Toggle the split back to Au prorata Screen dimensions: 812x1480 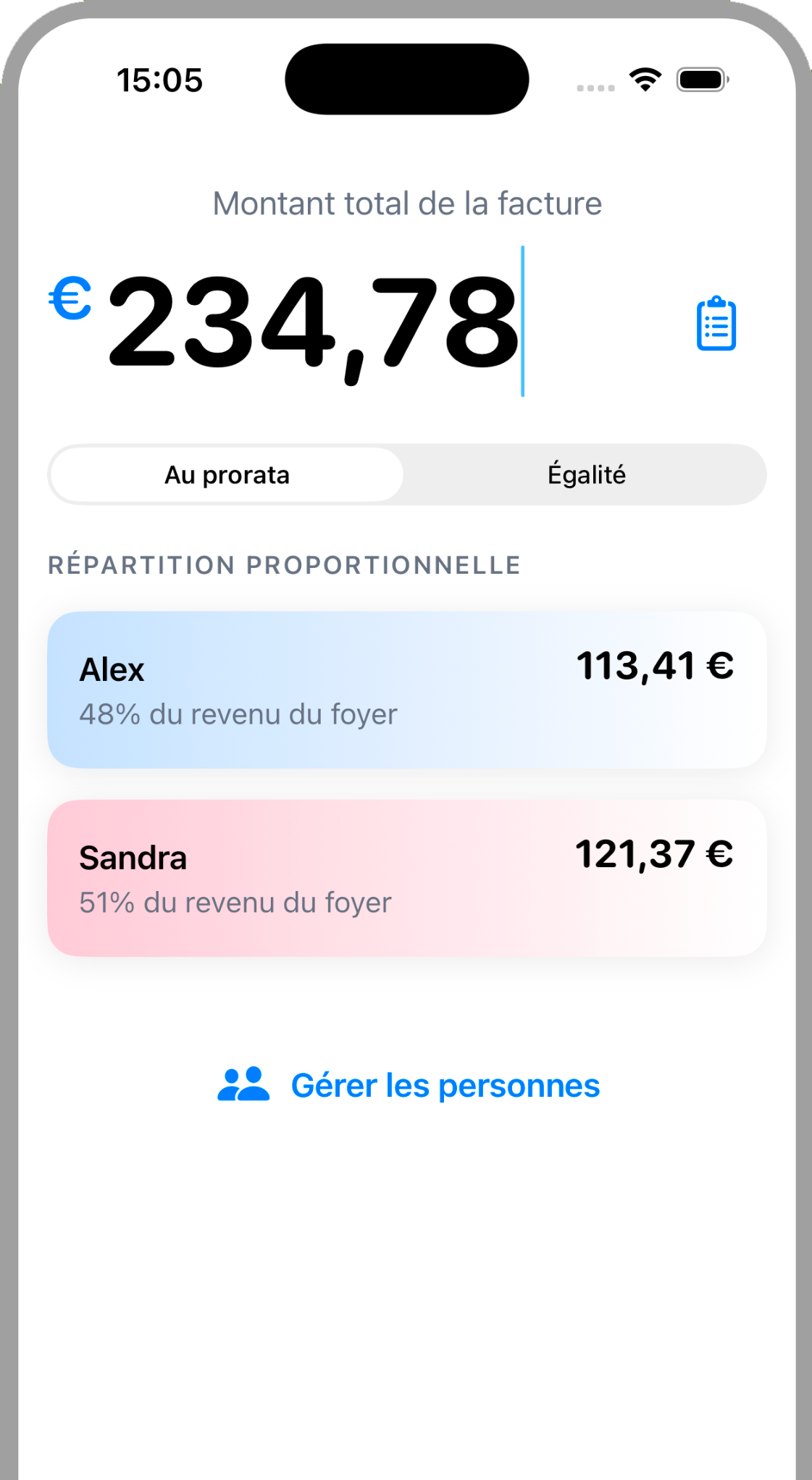click(x=227, y=474)
